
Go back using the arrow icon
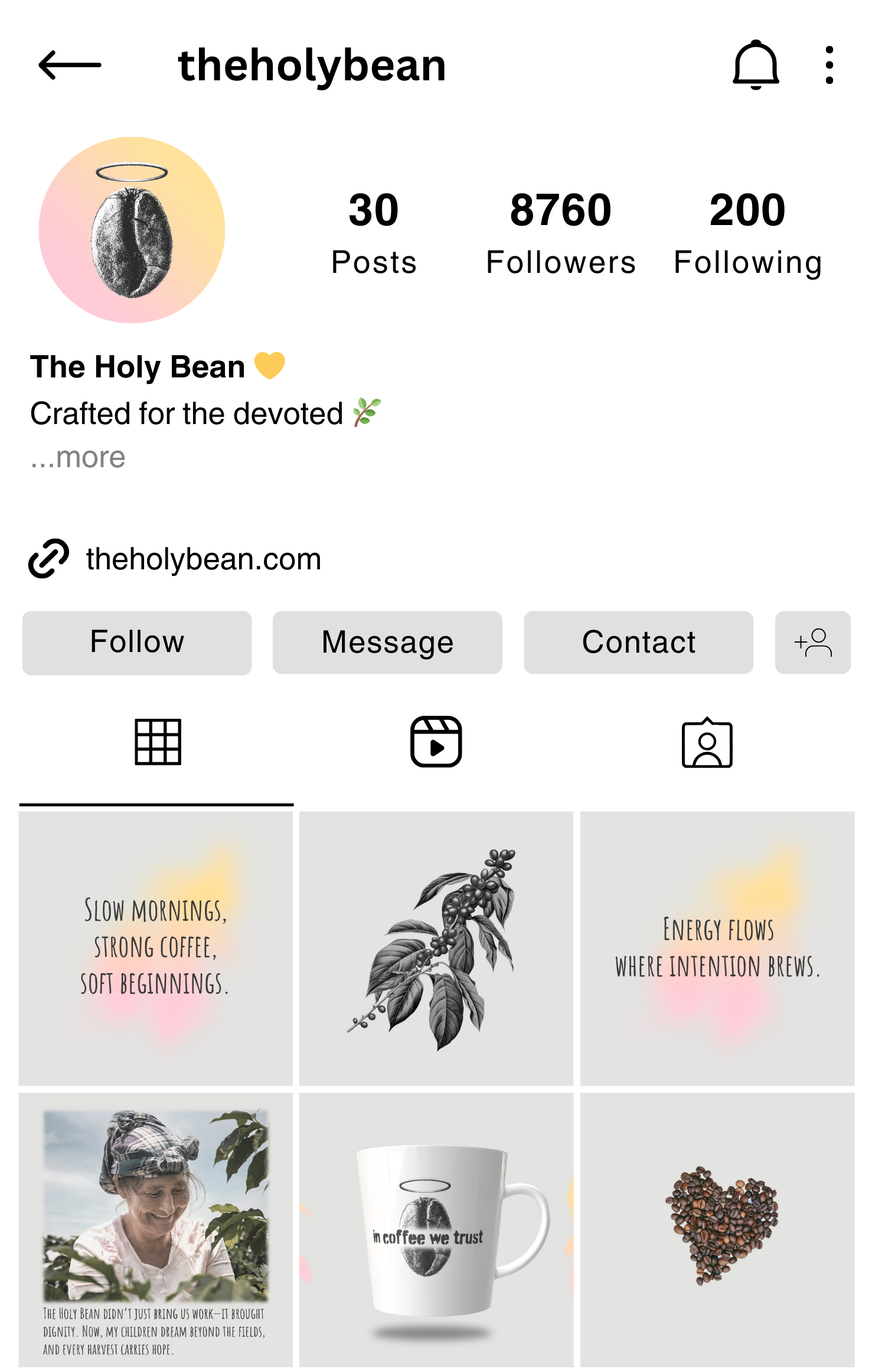pyautogui.click(x=70, y=65)
